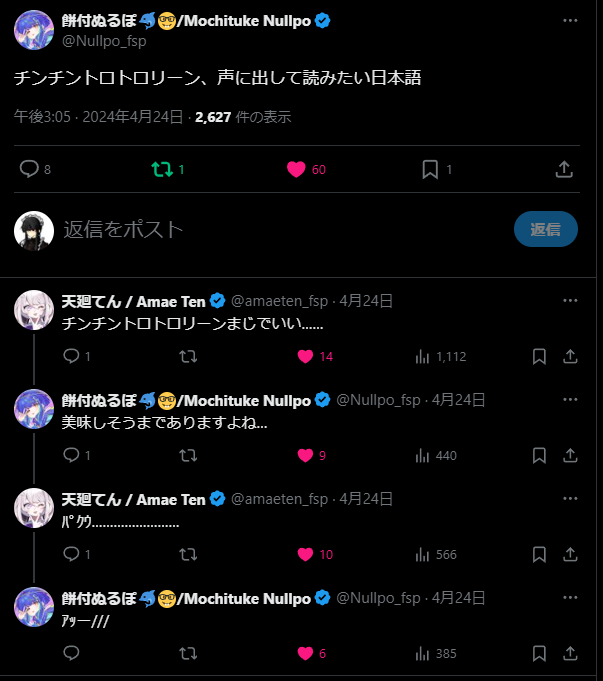This screenshot has width=603, height=681.
Task: Tap the 返信 button
Action: pos(545,229)
